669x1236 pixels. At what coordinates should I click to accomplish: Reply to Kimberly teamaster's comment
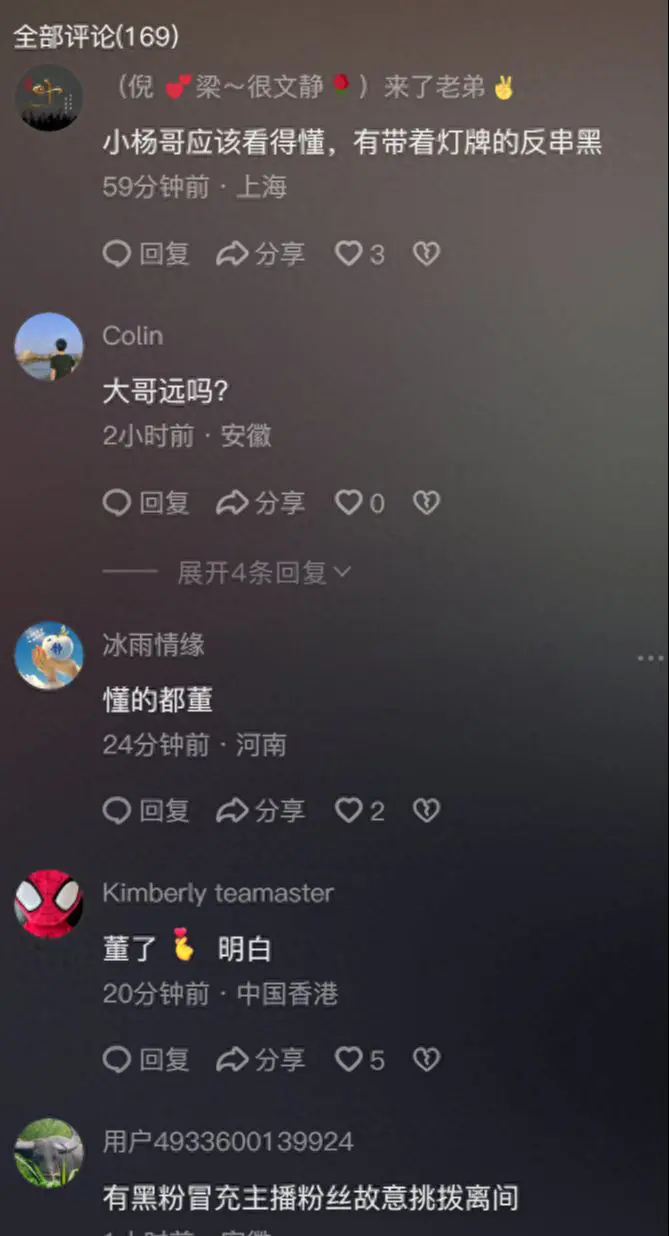point(146,1059)
